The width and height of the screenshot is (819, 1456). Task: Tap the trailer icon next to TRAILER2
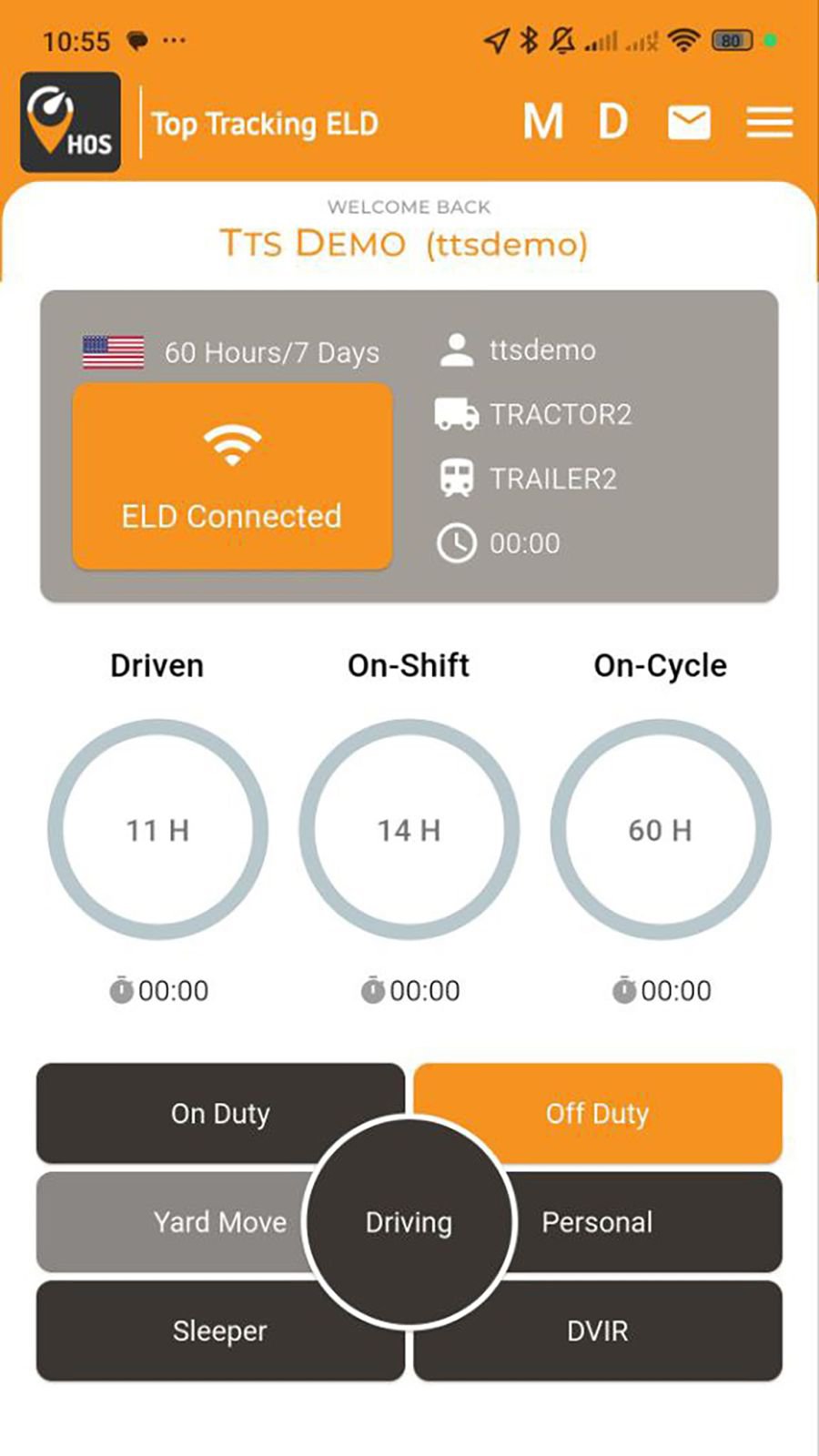(456, 478)
